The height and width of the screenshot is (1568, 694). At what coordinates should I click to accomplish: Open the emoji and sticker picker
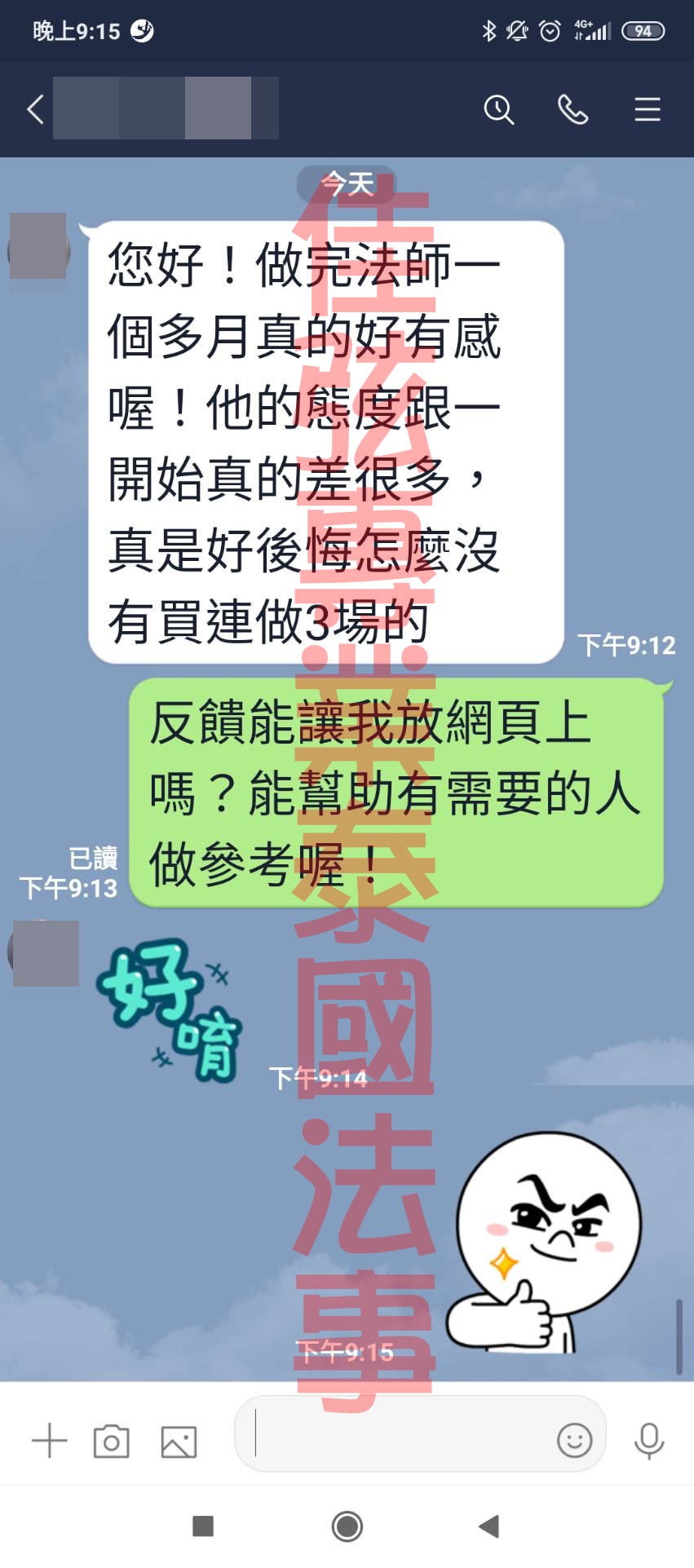[x=574, y=1440]
